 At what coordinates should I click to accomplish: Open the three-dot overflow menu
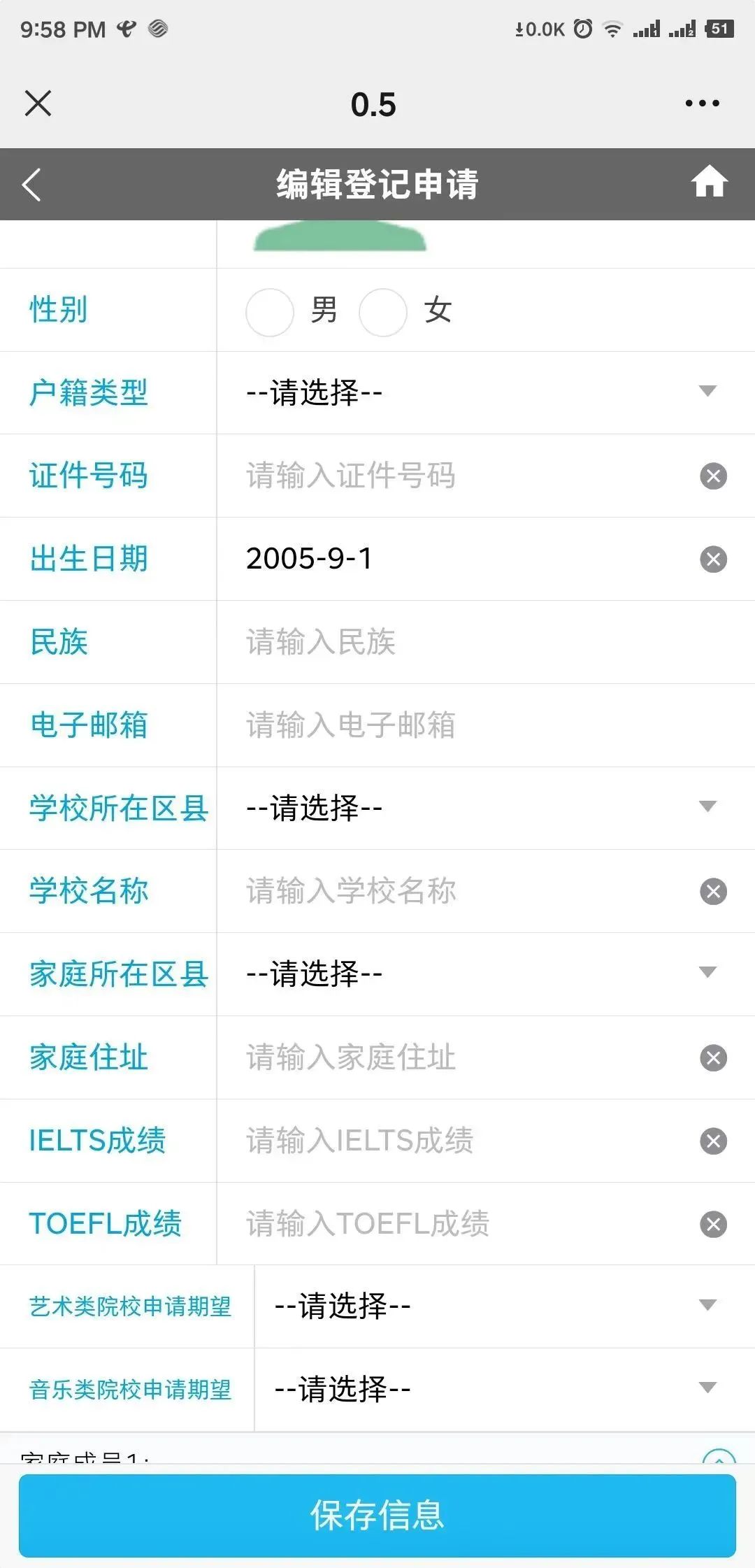point(702,104)
